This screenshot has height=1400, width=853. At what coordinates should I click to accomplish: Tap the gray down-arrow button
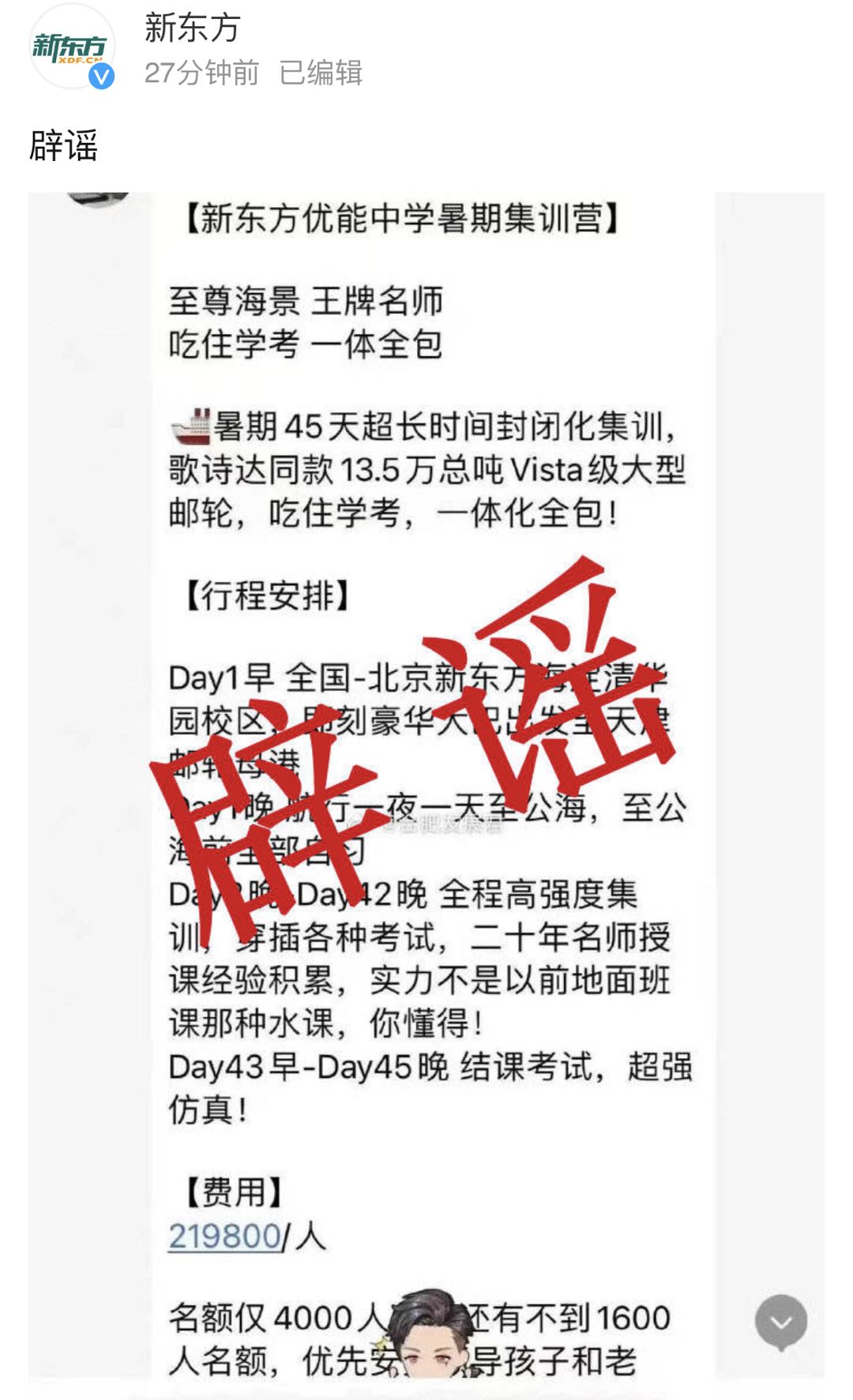click(780, 1322)
